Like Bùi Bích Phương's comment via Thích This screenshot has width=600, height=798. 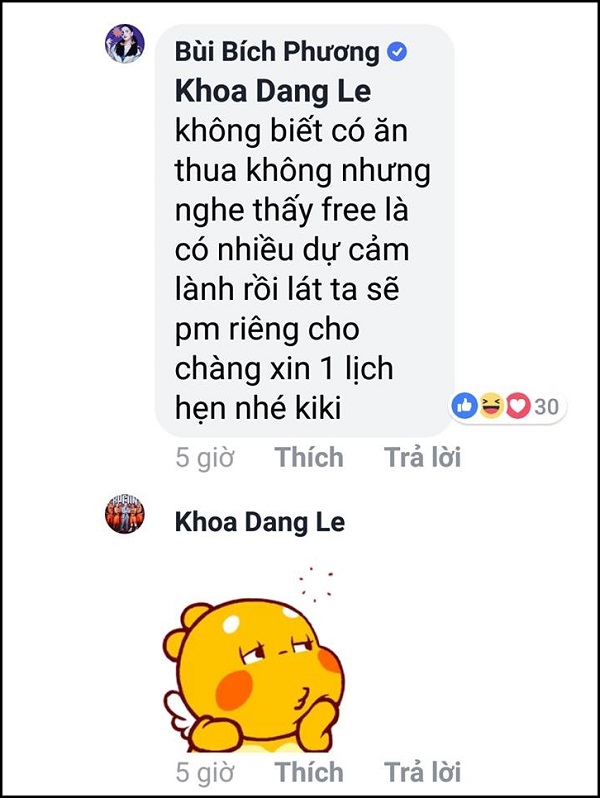309,458
